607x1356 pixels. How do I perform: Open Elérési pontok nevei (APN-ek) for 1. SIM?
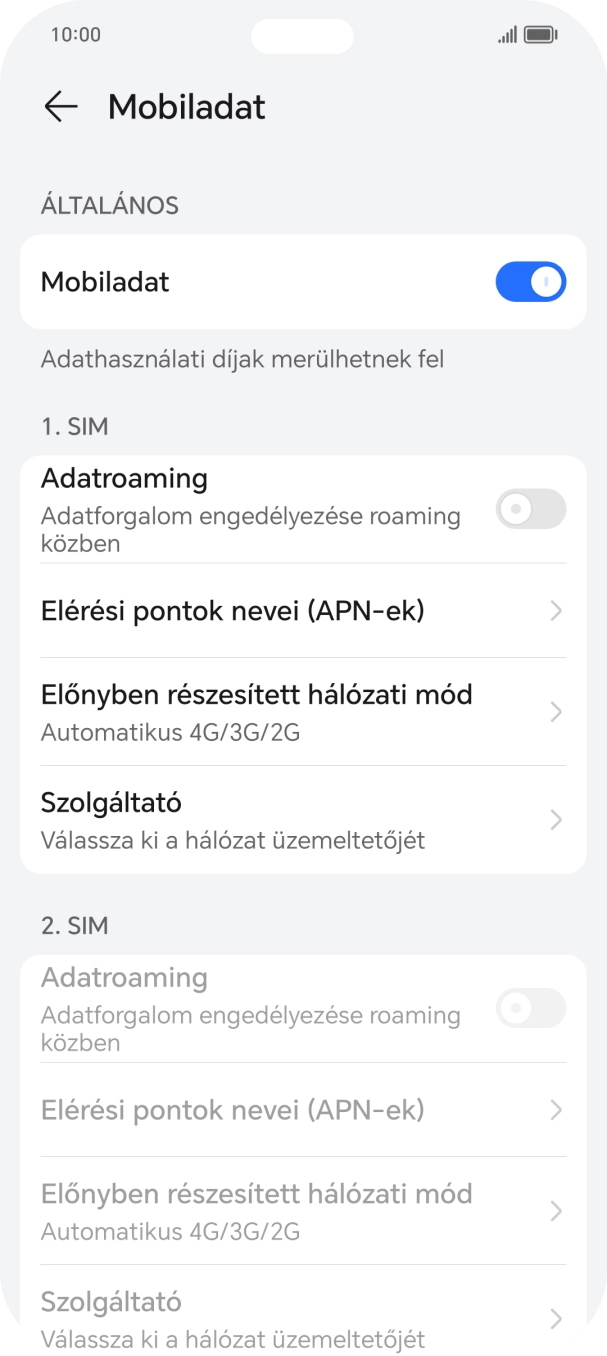coord(303,610)
